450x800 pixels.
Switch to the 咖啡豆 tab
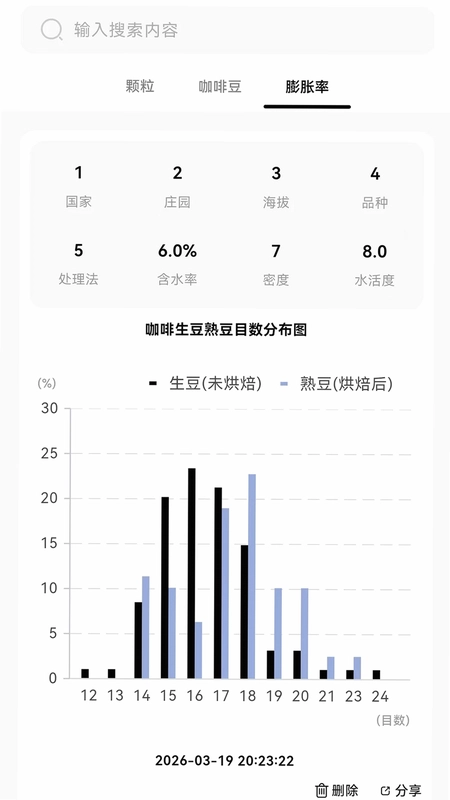coord(220,87)
